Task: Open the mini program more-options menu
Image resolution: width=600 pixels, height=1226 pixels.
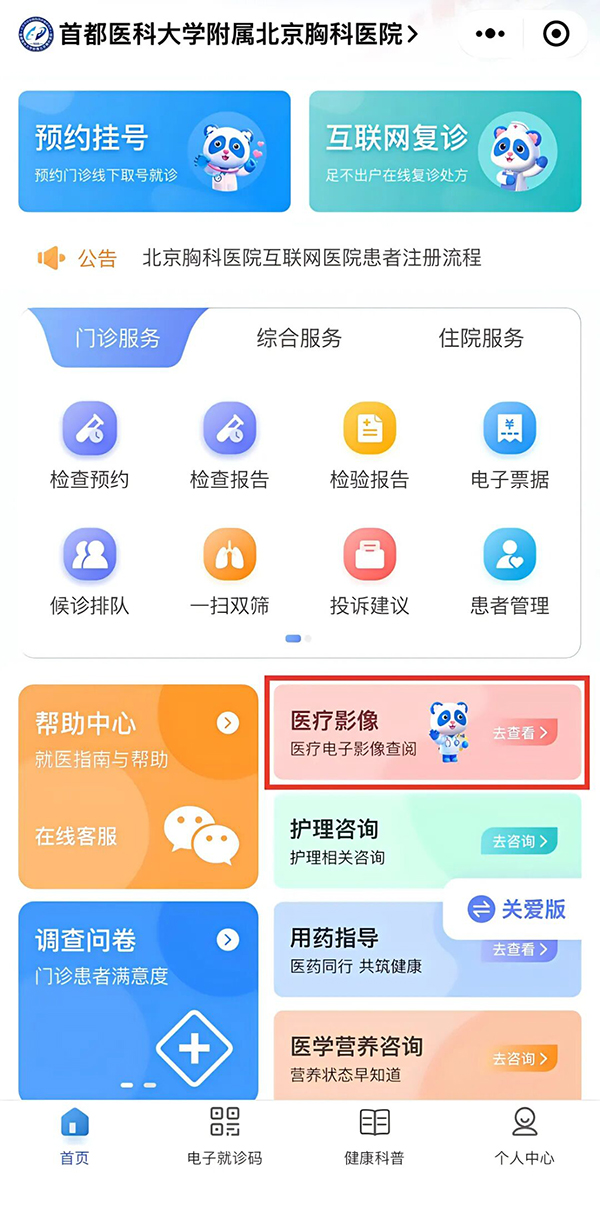Action: (490, 34)
